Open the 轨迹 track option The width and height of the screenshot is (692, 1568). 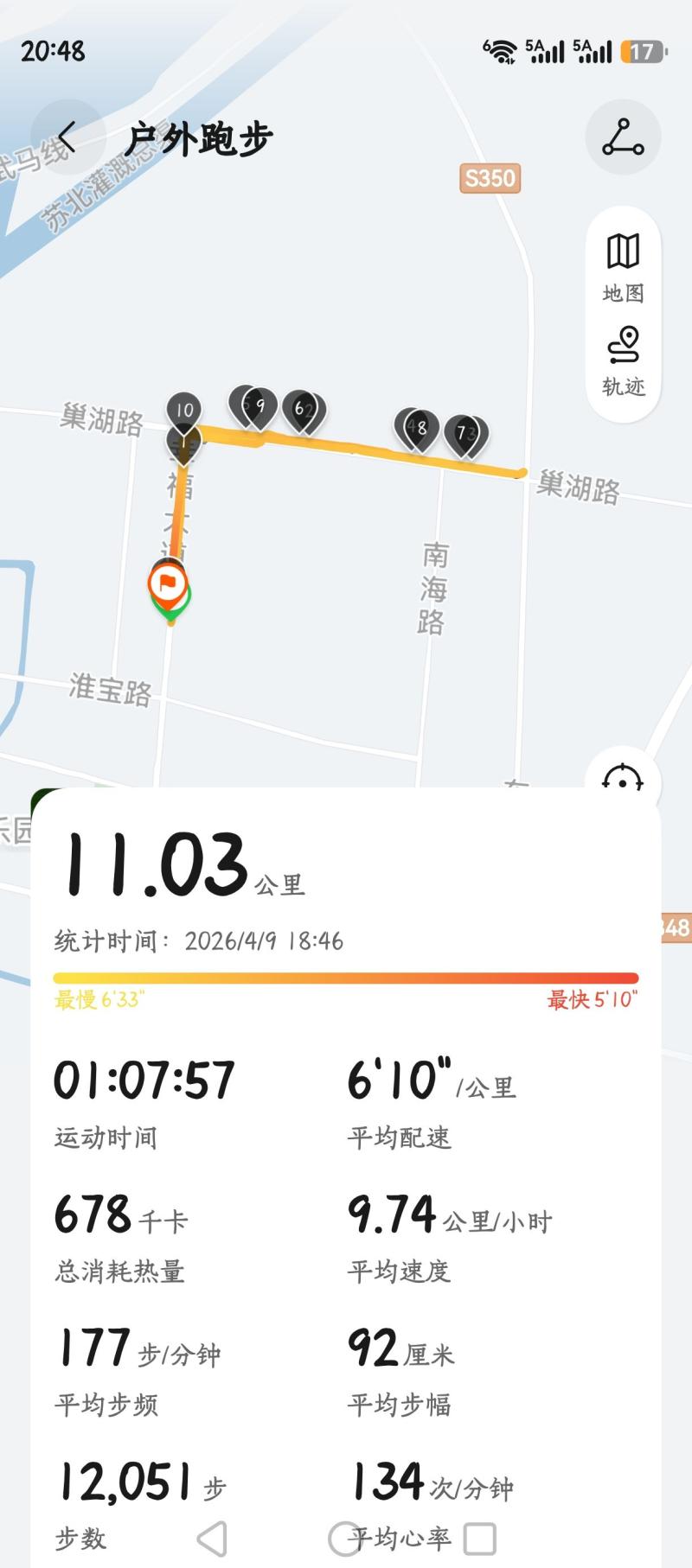(623, 360)
